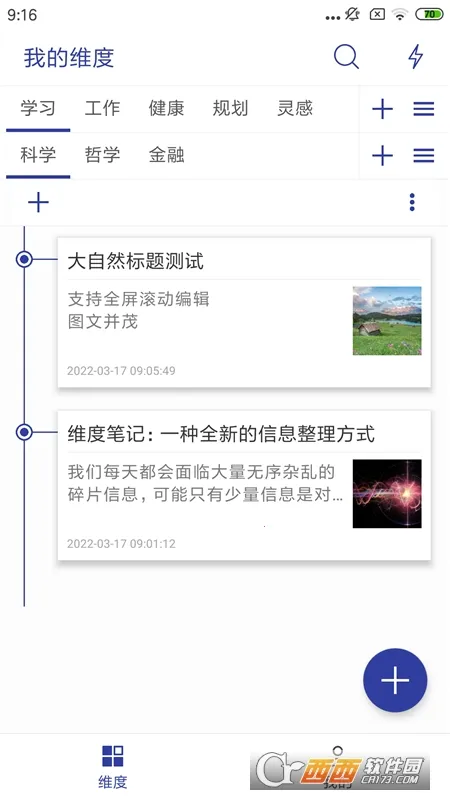Image resolution: width=450 pixels, height=800 pixels.
Task: Select the 学习 tab
Action: tap(38, 109)
